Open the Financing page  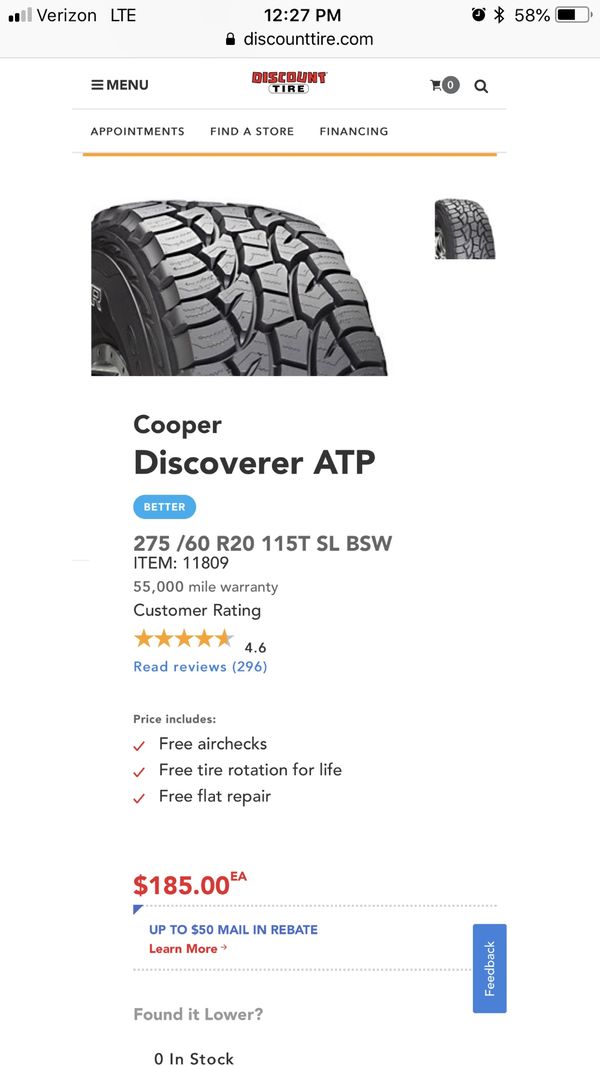tap(354, 131)
